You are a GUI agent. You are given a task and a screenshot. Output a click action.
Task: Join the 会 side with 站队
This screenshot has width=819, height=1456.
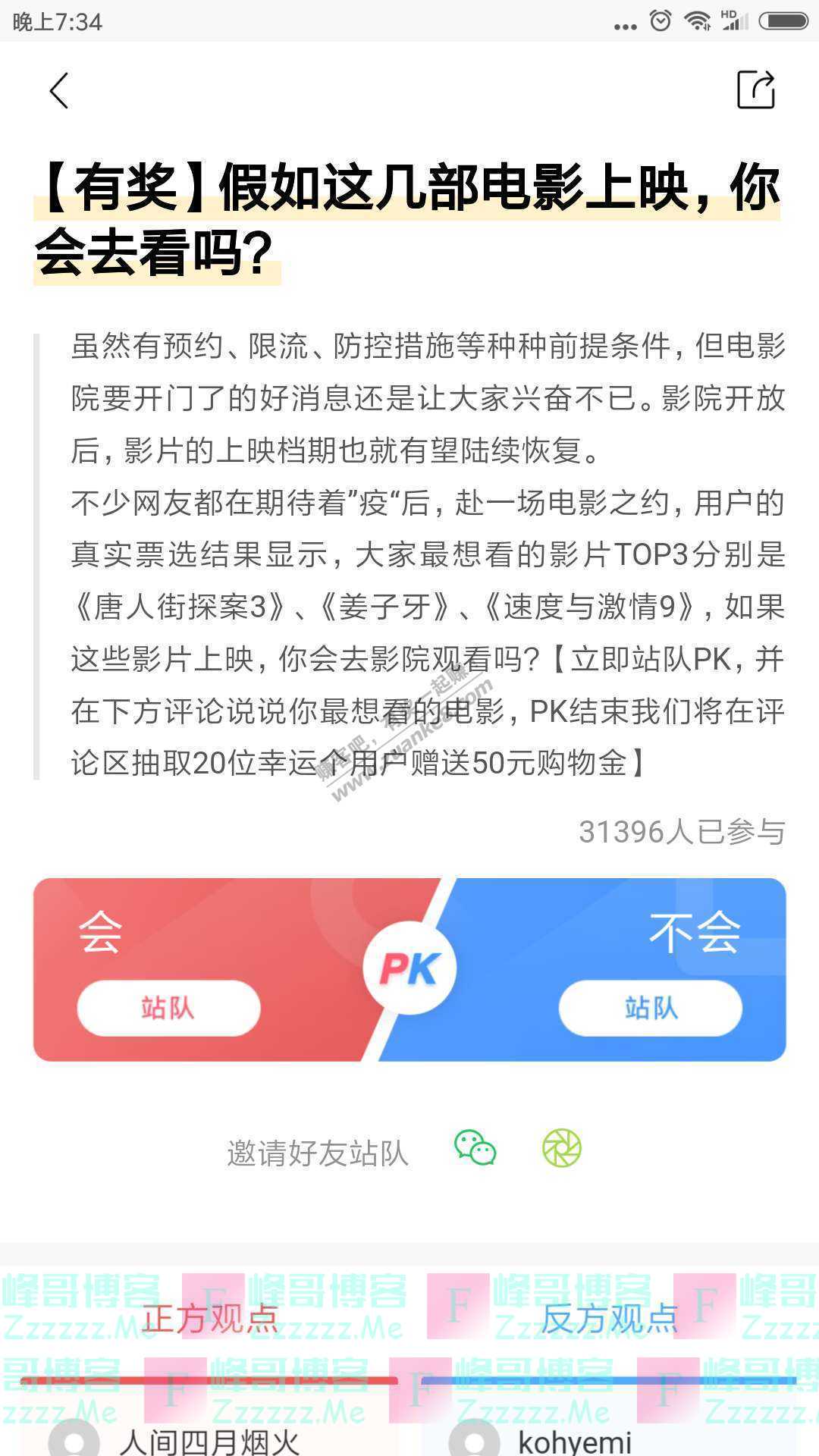(168, 1008)
